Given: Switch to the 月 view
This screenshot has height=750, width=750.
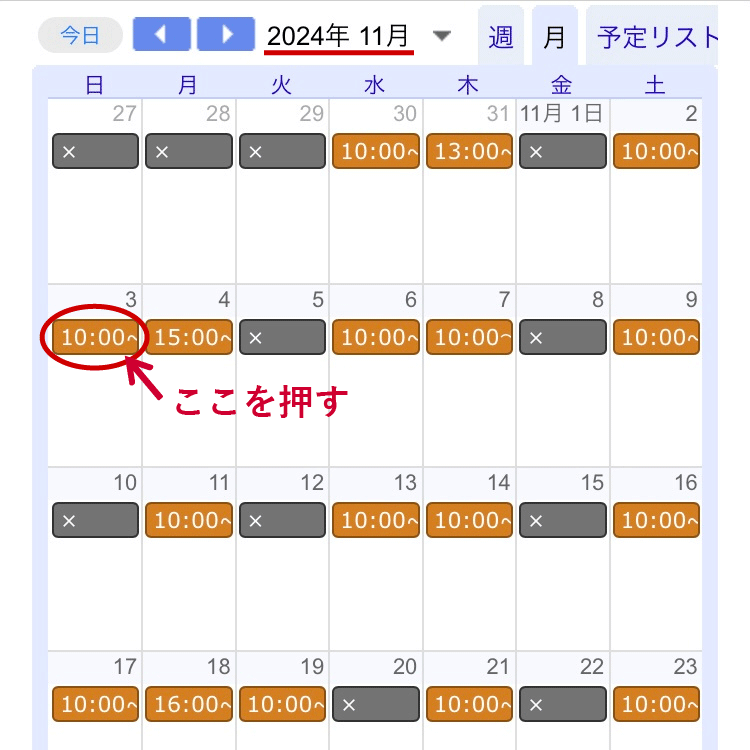Looking at the screenshot, I should point(554,37).
